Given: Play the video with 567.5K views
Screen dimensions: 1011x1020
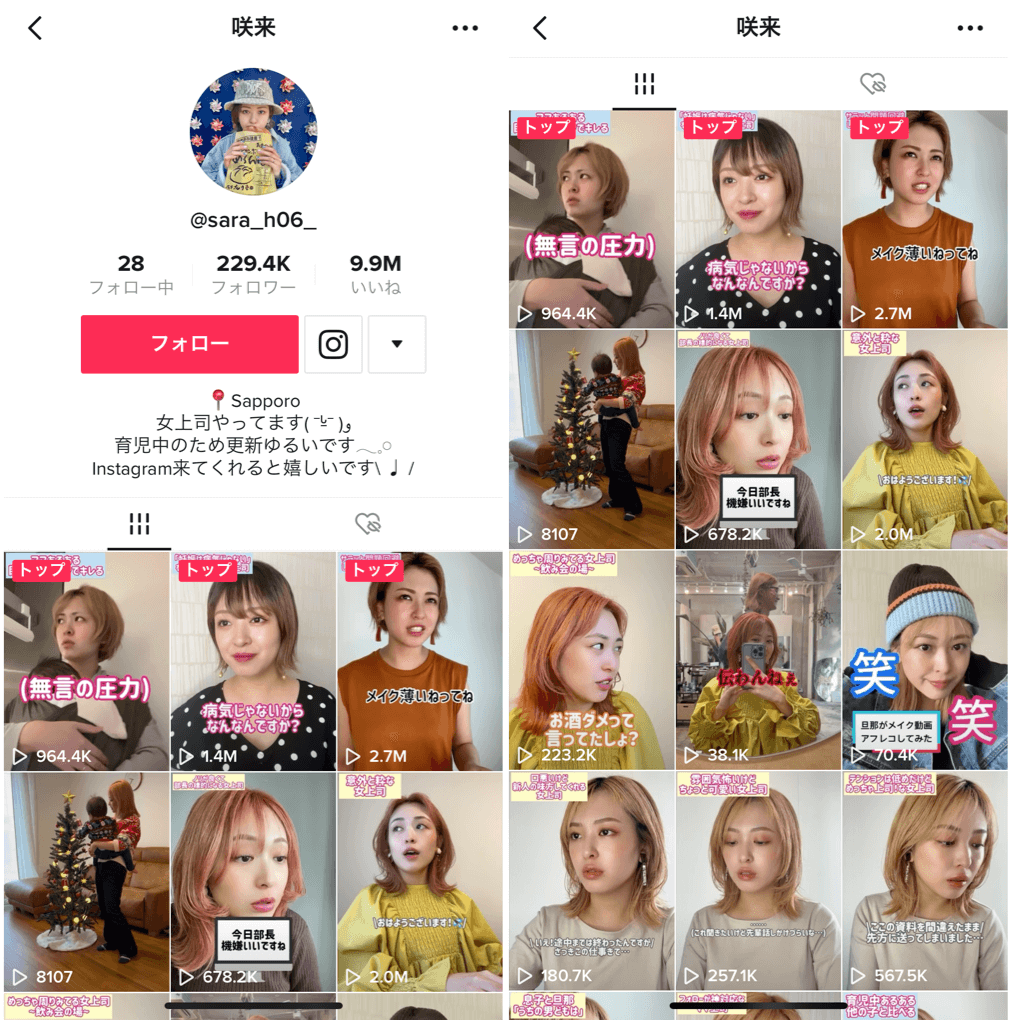Looking at the screenshot, I should click(925, 880).
